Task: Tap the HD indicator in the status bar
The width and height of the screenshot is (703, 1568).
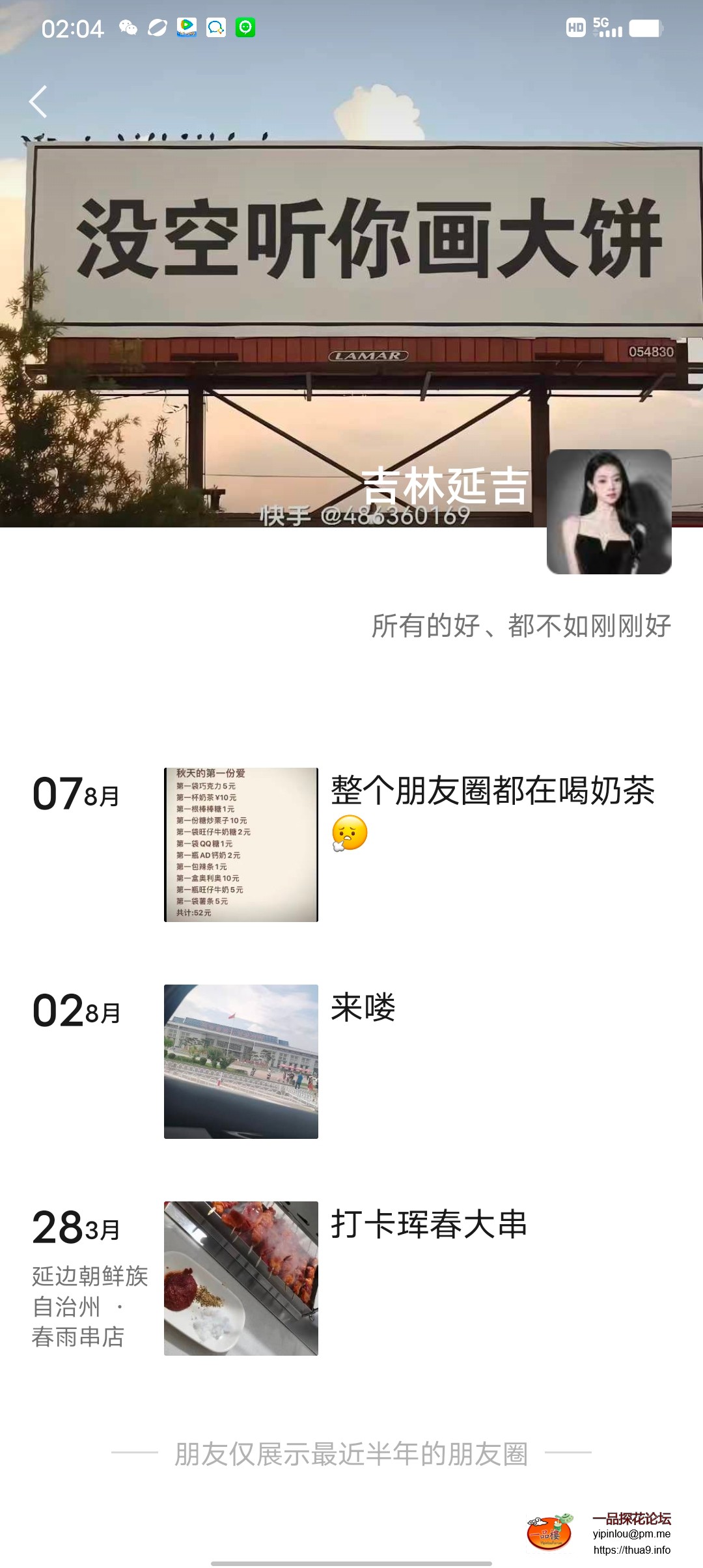Action: (x=575, y=26)
